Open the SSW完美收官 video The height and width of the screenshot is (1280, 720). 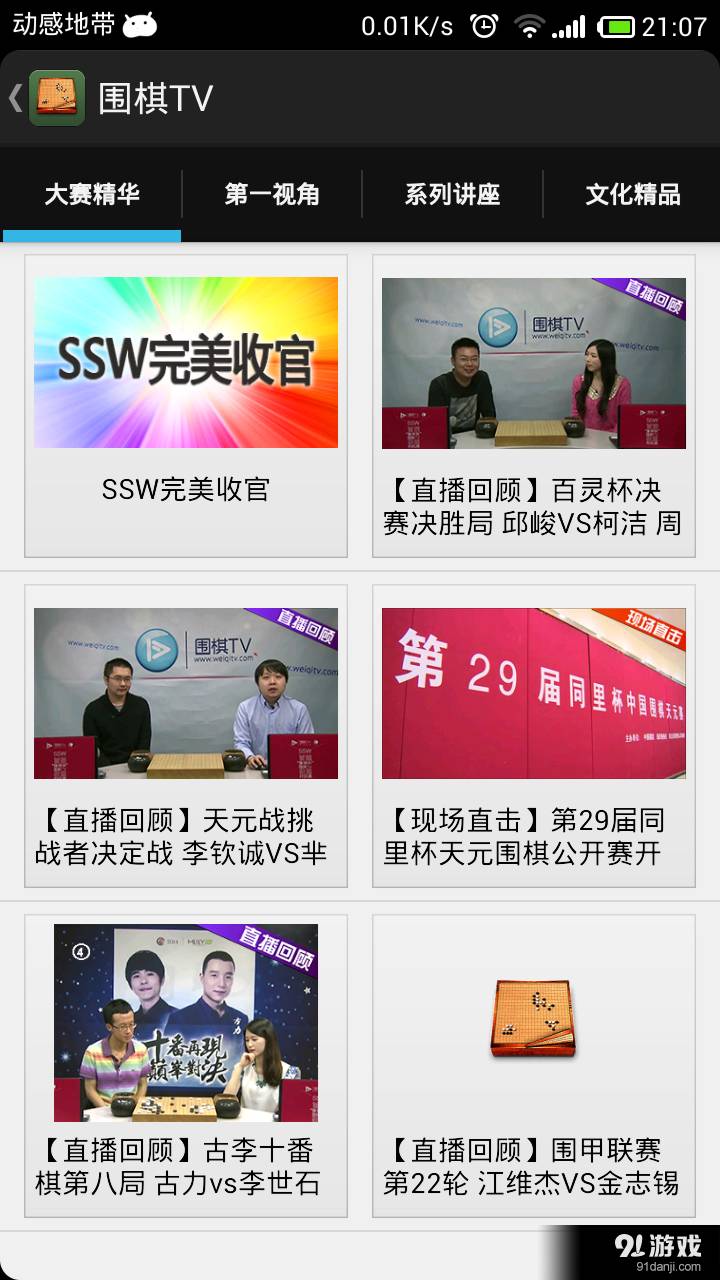[186, 405]
